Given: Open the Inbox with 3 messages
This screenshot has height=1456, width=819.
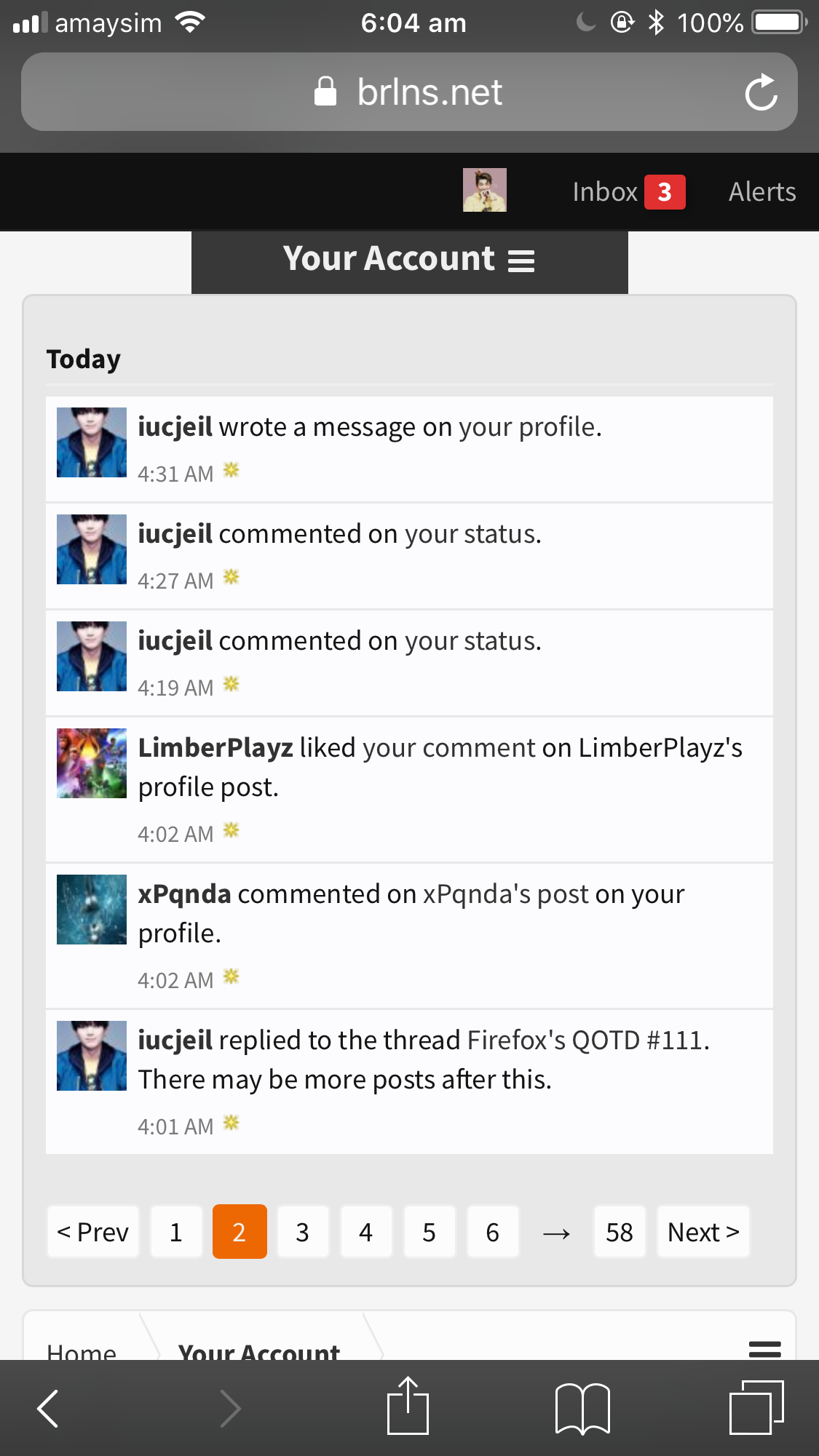Looking at the screenshot, I should [x=628, y=192].
